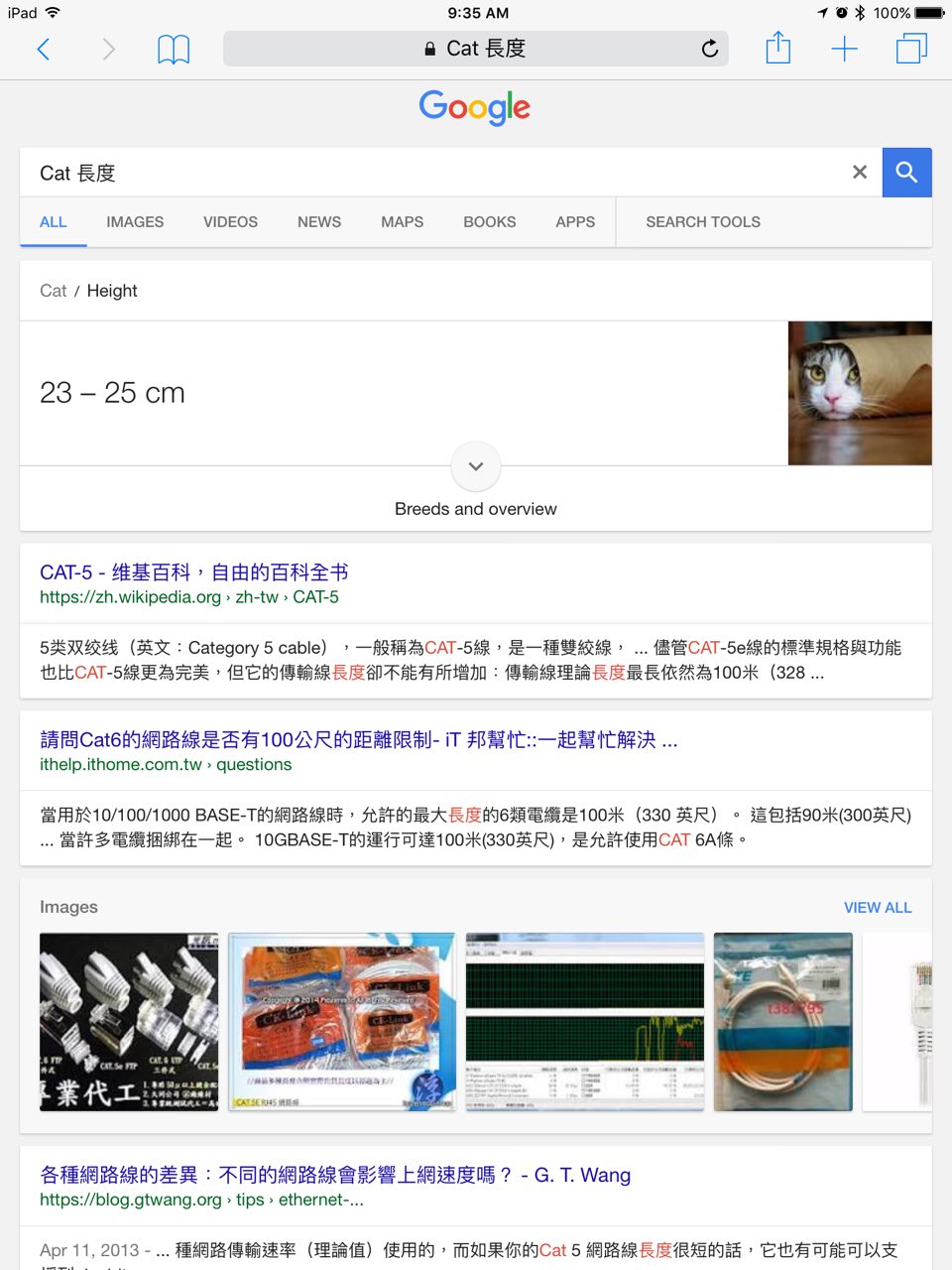Open the Safari bookmarks book icon
Image resolution: width=952 pixels, height=1270 pixels.
pos(174,49)
